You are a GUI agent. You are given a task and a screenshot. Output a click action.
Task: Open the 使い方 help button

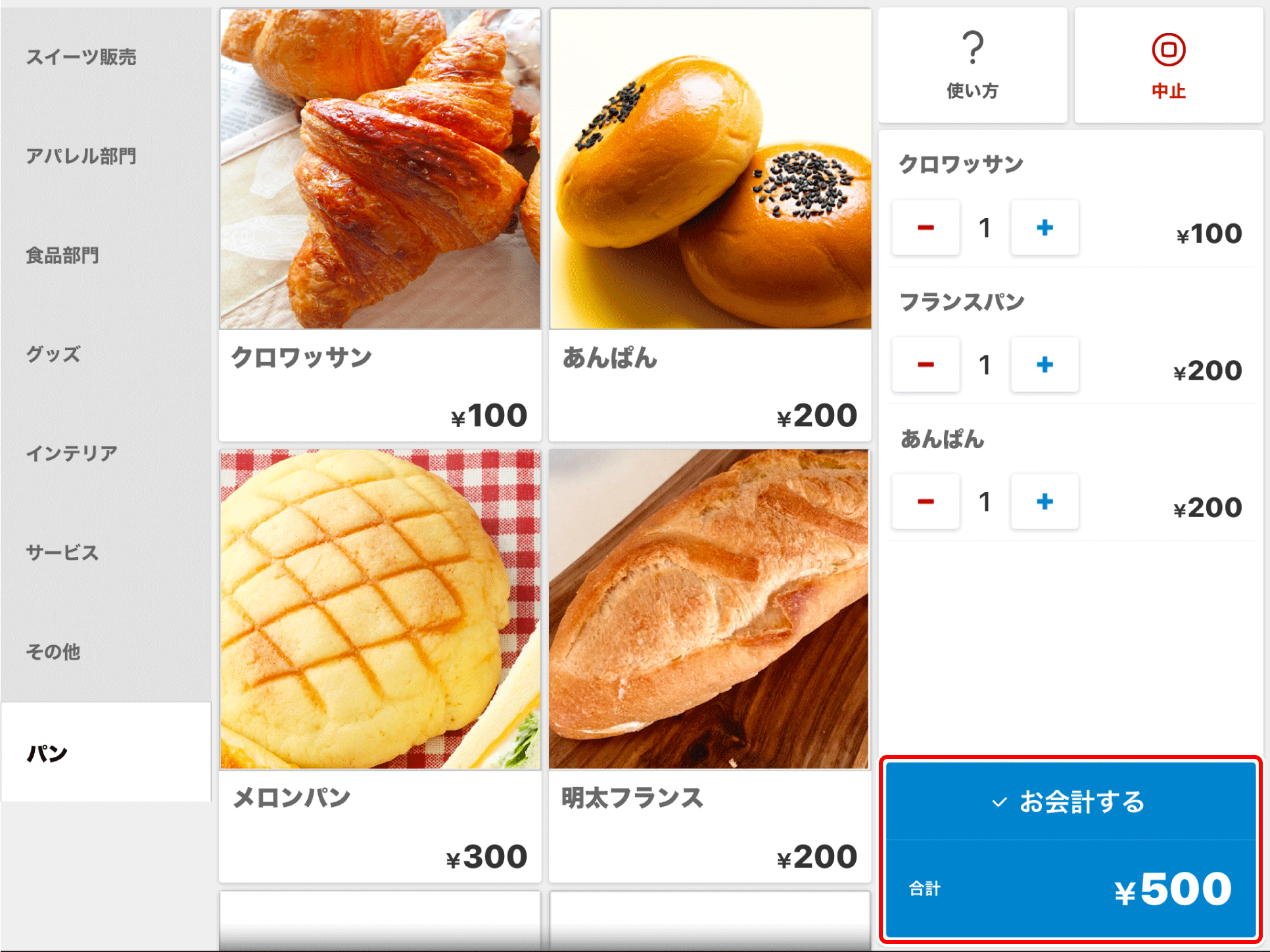[x=972, y=64]
